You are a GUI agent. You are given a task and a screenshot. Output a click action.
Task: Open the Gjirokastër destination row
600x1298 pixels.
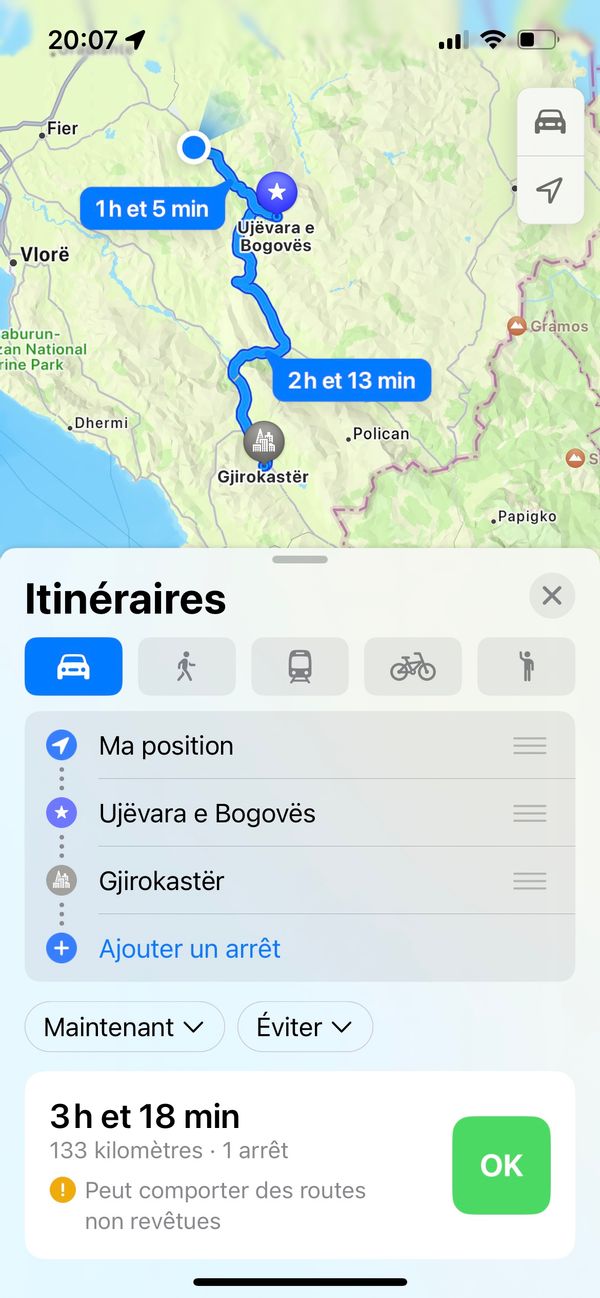coord(300,881)
